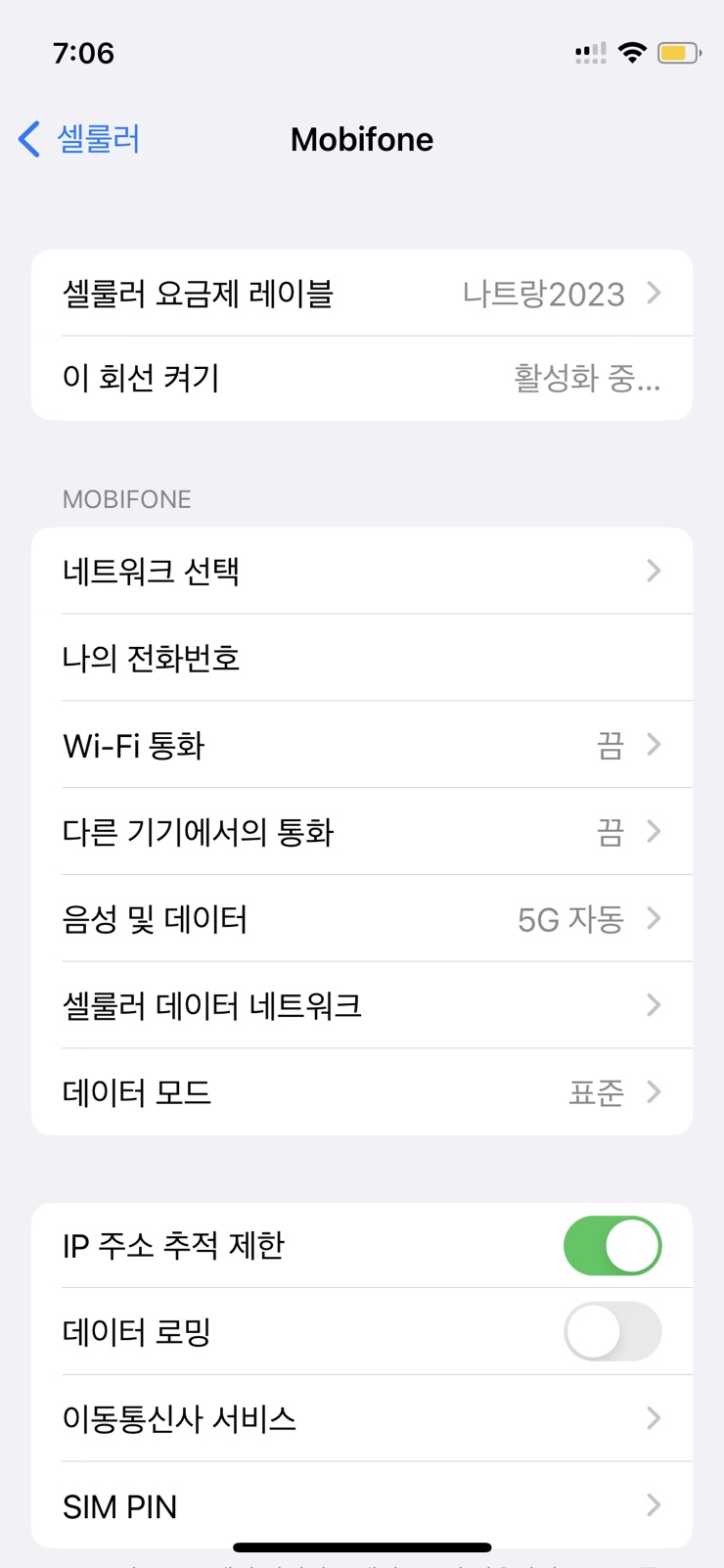Viewport: 724px width, 1568px height.
Task: Open Wi-Fi 통화 settings
Action: (x=362, y=746)
